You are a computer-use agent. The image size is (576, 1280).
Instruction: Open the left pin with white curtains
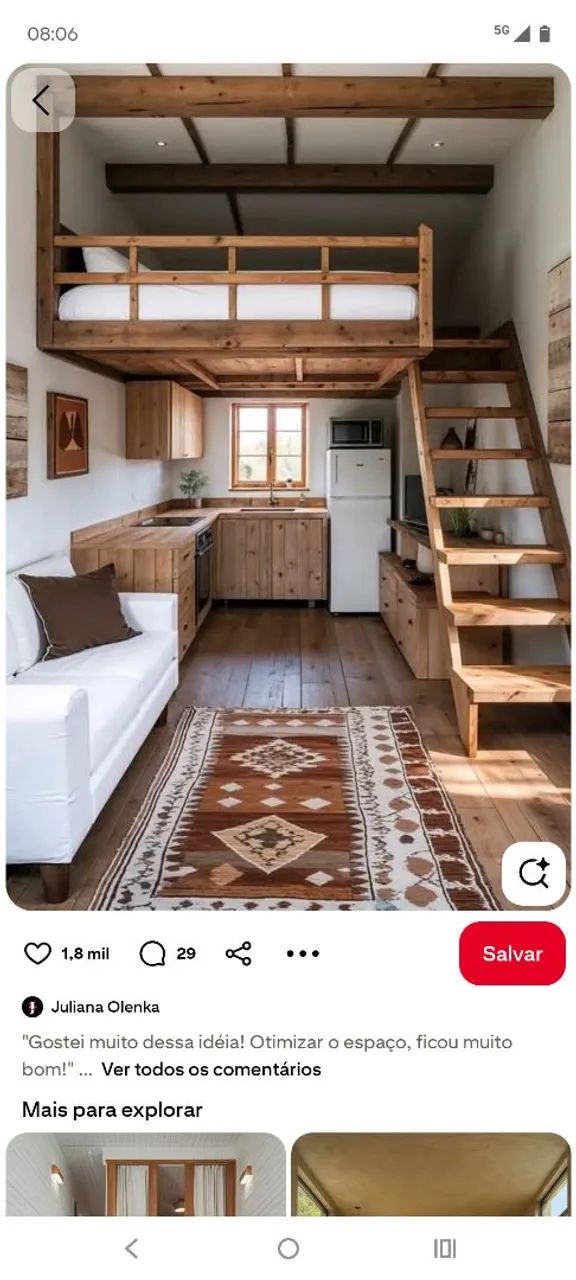146,1174
